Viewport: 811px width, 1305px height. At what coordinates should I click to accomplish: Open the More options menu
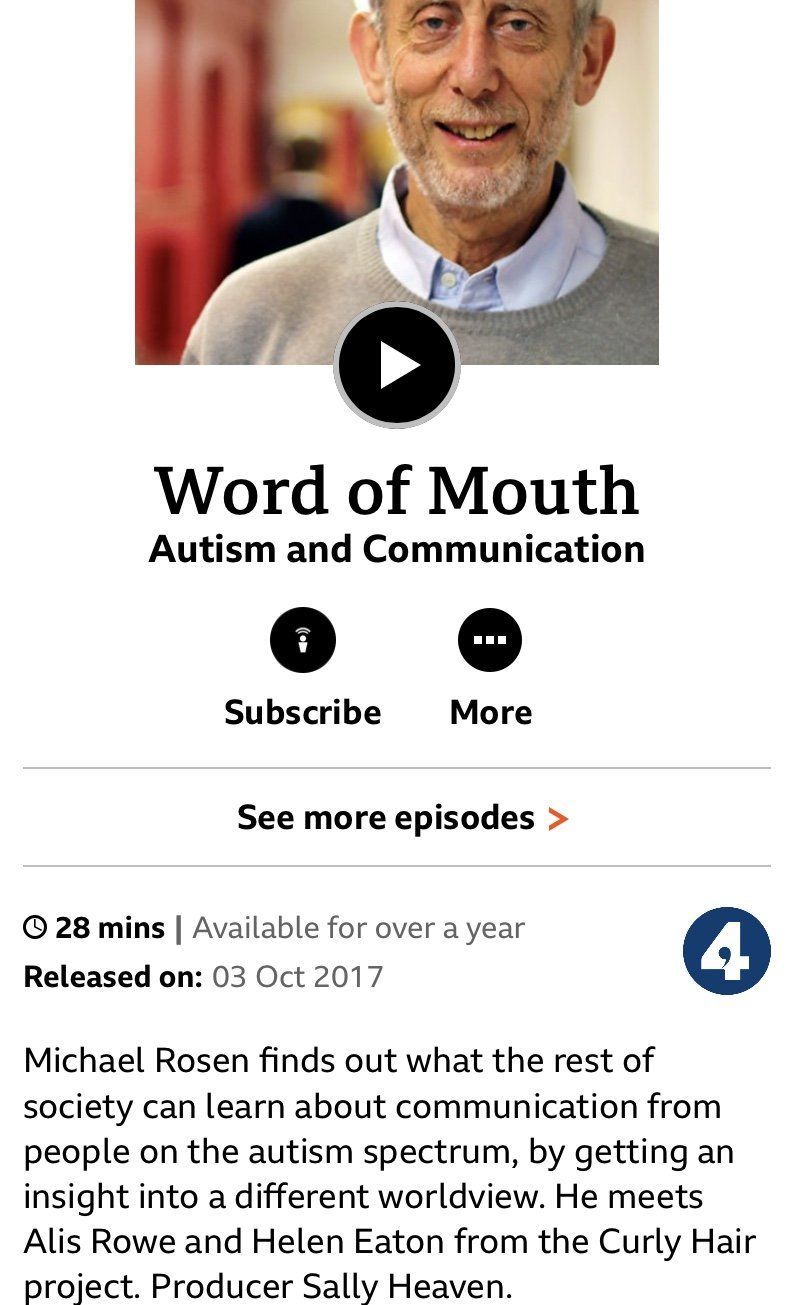point(490,640)
